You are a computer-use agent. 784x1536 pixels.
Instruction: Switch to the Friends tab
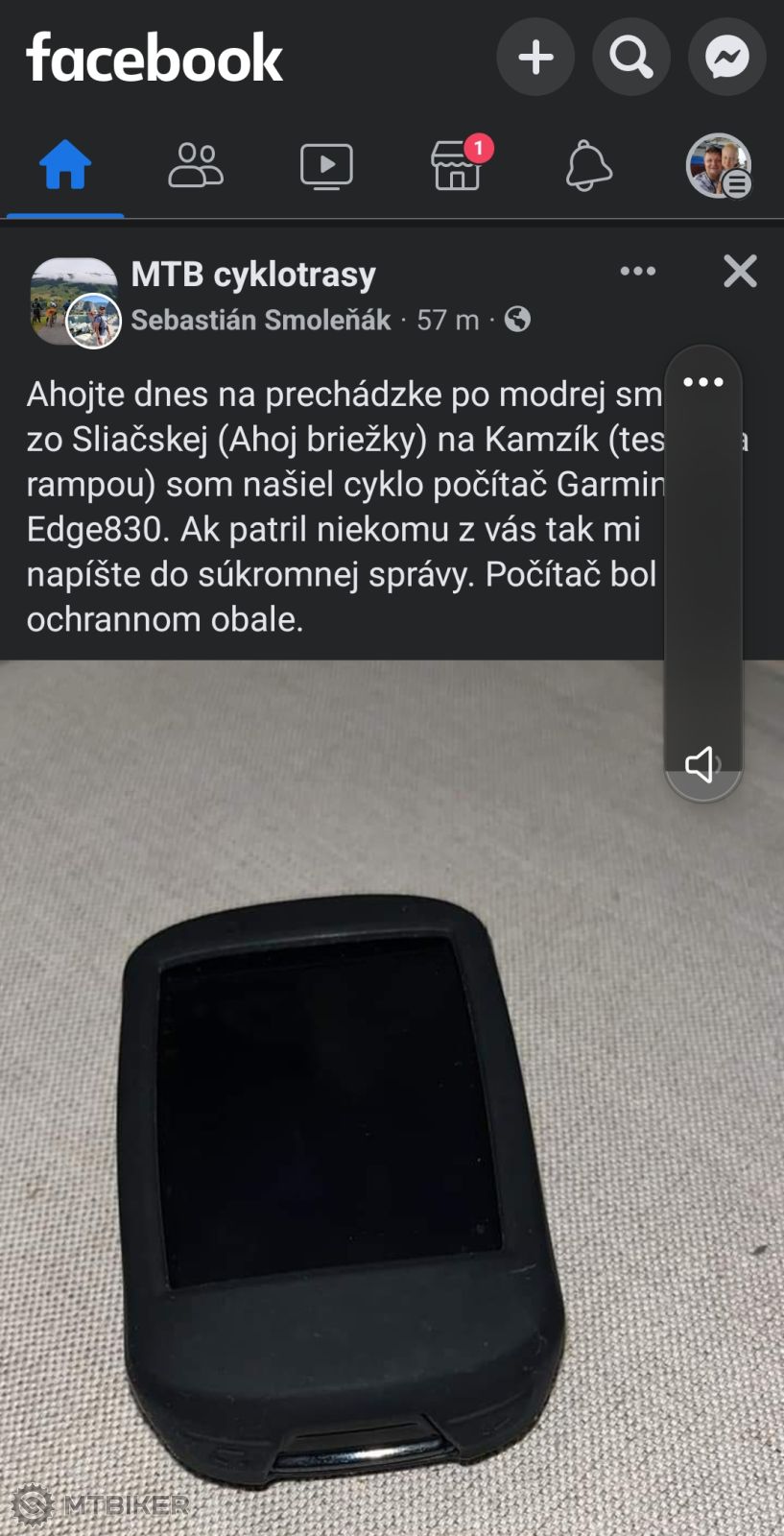[196, 166]
